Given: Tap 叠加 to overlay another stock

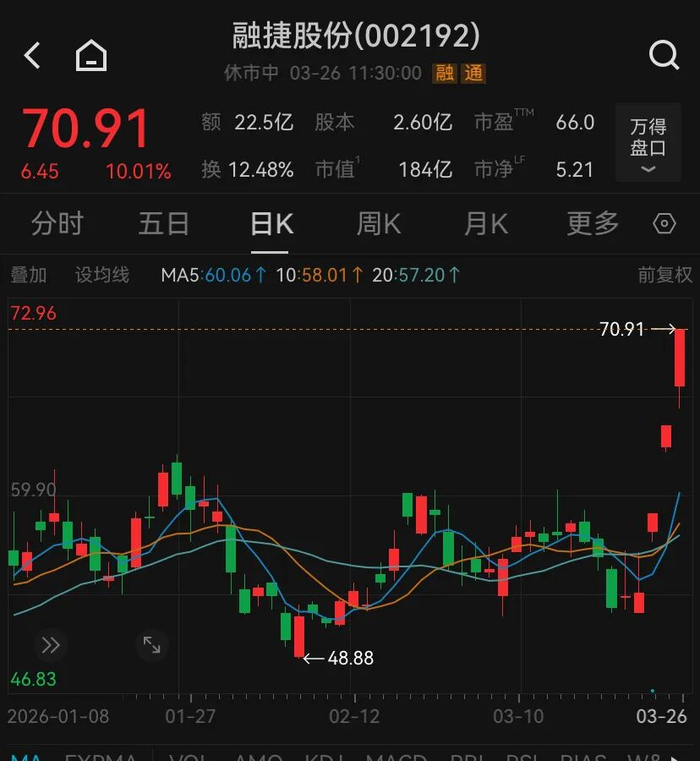Looking at the screenshot, I should pos(29,275).
